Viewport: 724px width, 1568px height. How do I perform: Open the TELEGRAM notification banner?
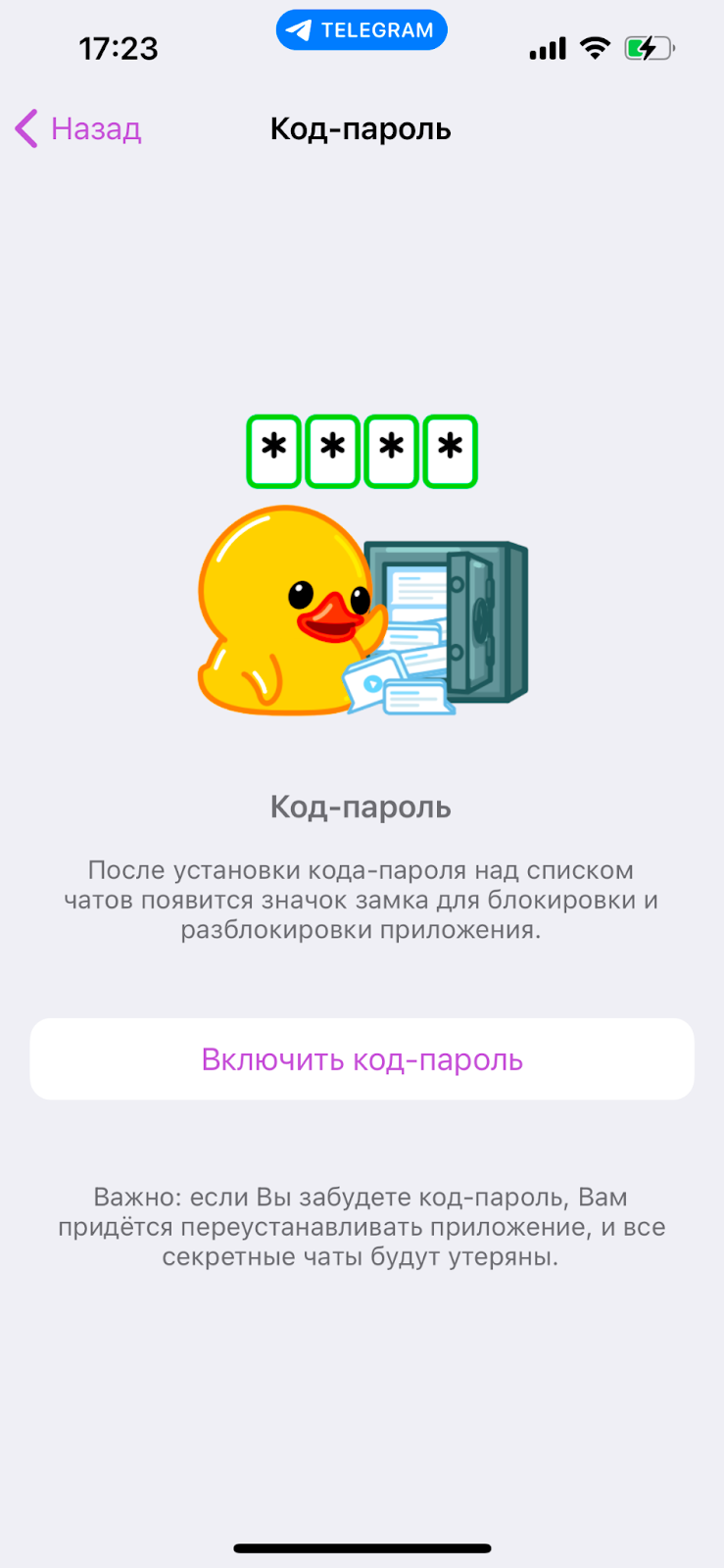tap(362, 29)
